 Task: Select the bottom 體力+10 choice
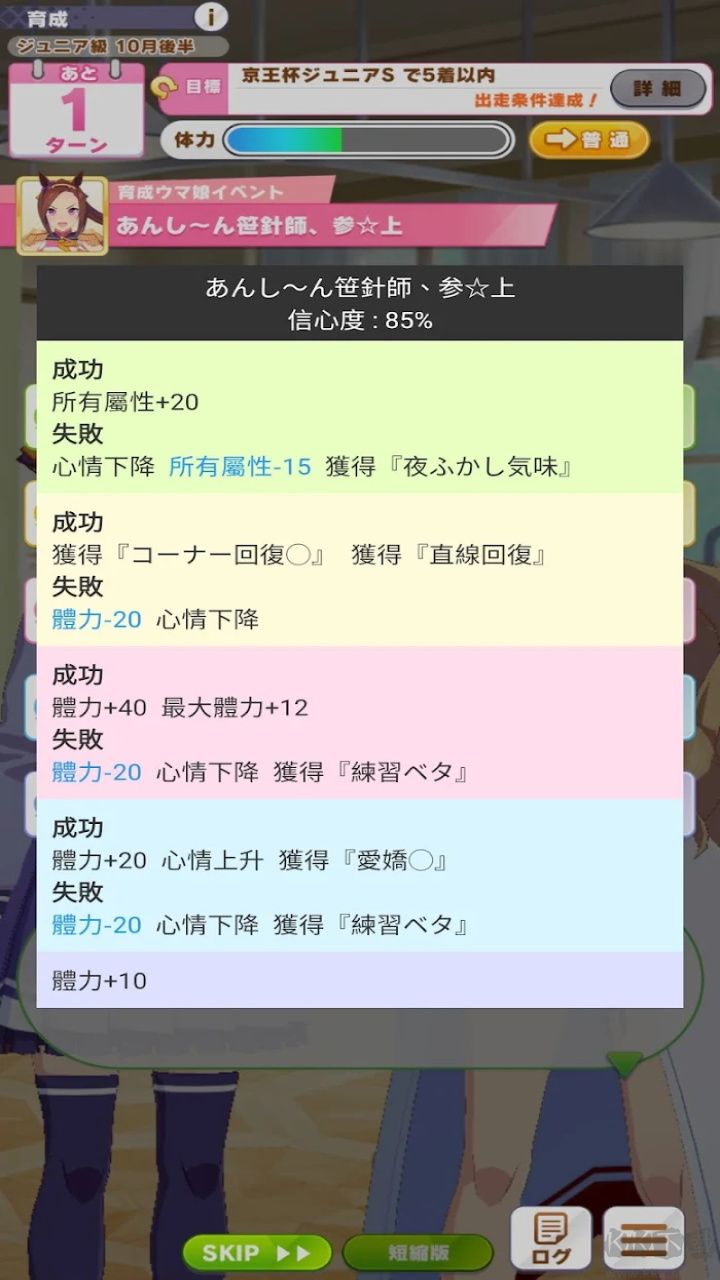(x=360, y=980)
